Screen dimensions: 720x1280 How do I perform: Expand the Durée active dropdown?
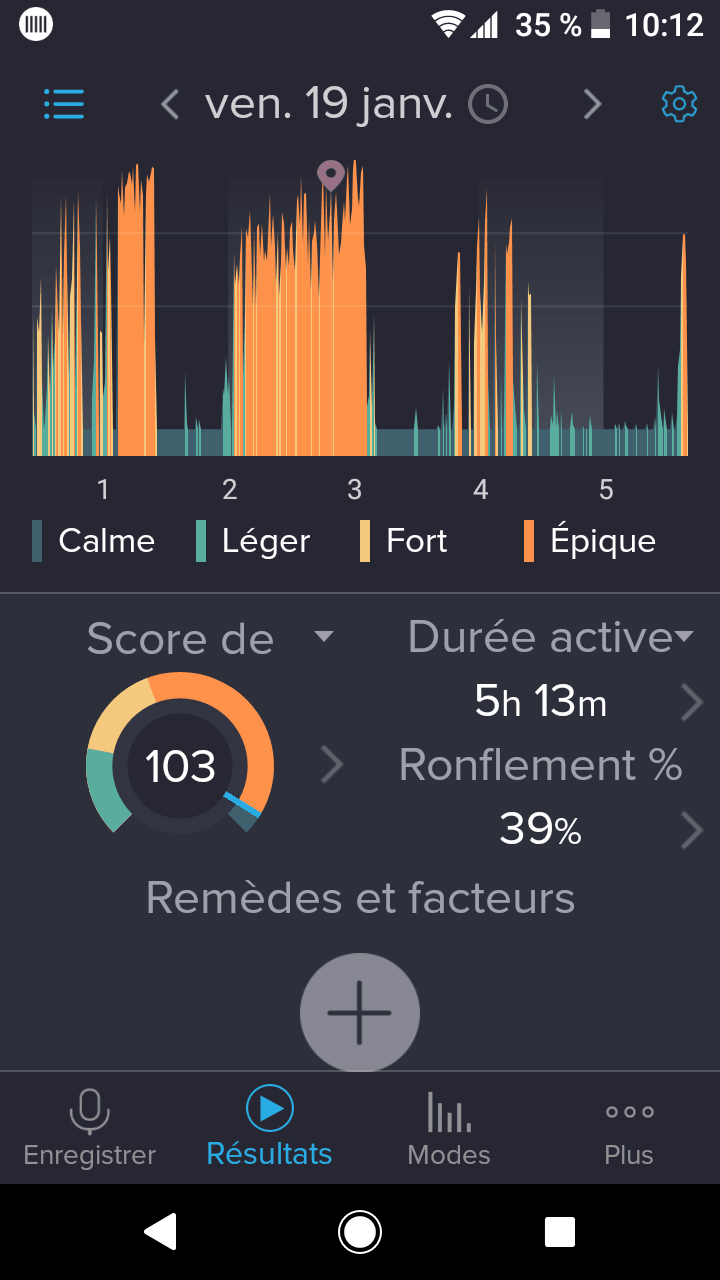click(684, 636)
